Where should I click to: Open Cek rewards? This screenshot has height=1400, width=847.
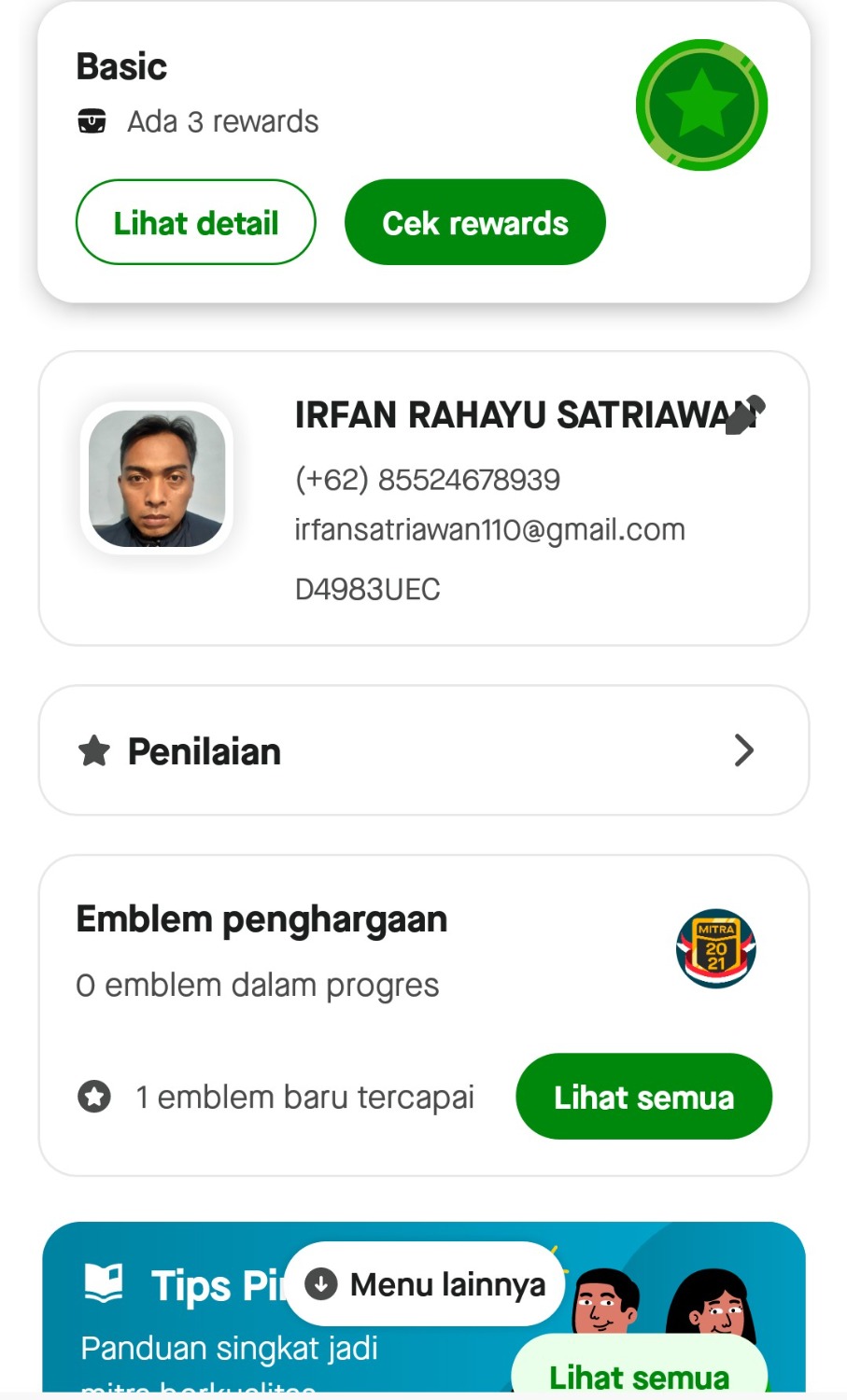coord(474,223)
